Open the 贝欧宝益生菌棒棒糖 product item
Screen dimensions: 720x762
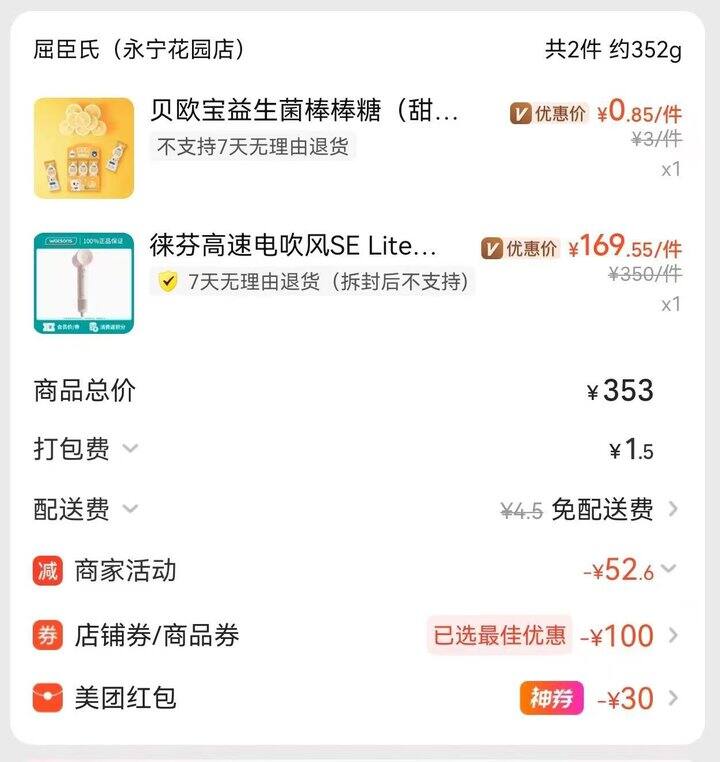pyautogui.click(x=304, y=111)
